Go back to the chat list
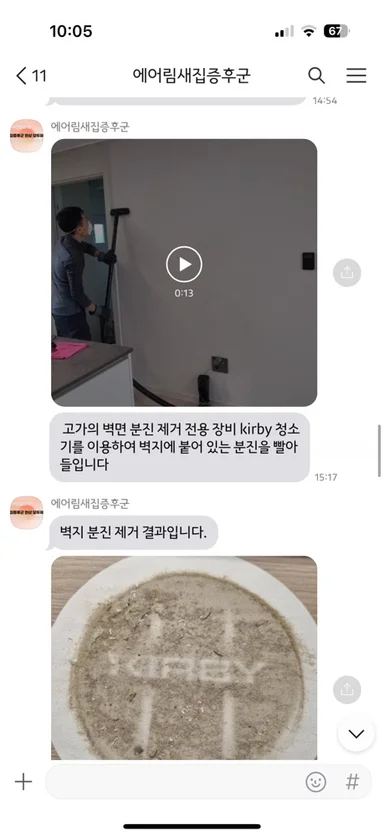384x837 pixels. click(x=30, y=76)
